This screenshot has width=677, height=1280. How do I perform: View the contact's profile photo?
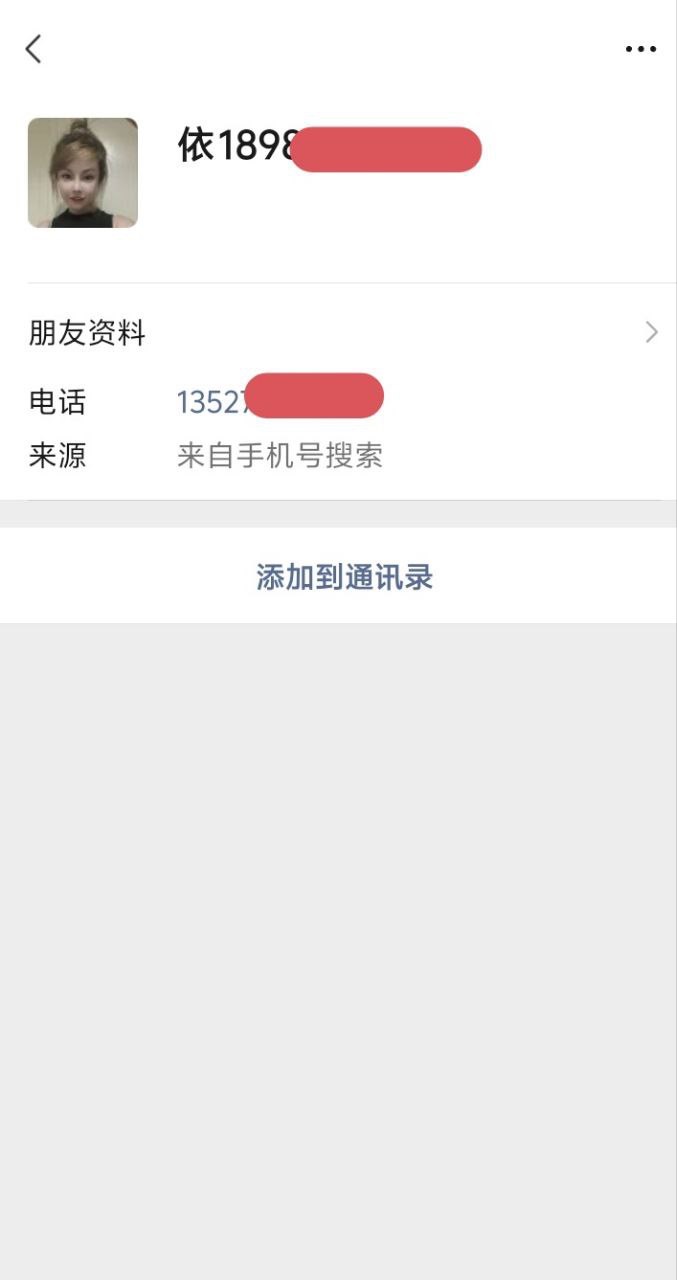point(82,173)
